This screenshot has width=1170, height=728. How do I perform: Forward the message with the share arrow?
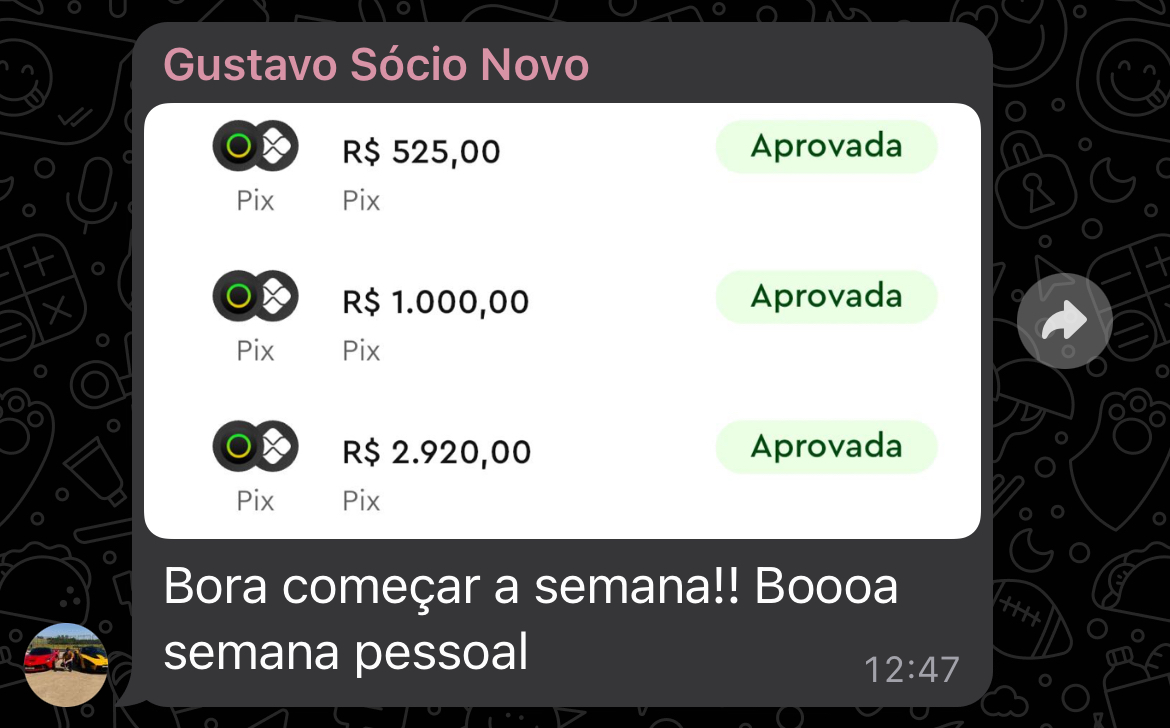click(x=1064, y=321)
